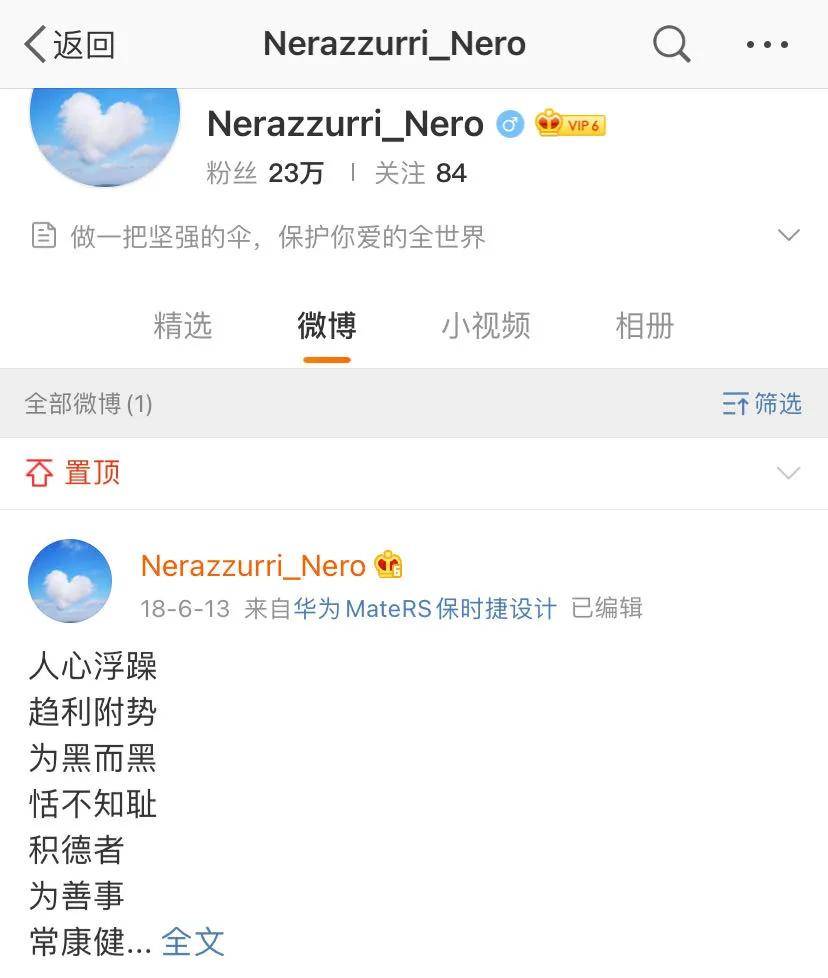The width and height of the screenshot is (828, 978).
Task: Open the search magnifier icon
Action: pos(671,44)
